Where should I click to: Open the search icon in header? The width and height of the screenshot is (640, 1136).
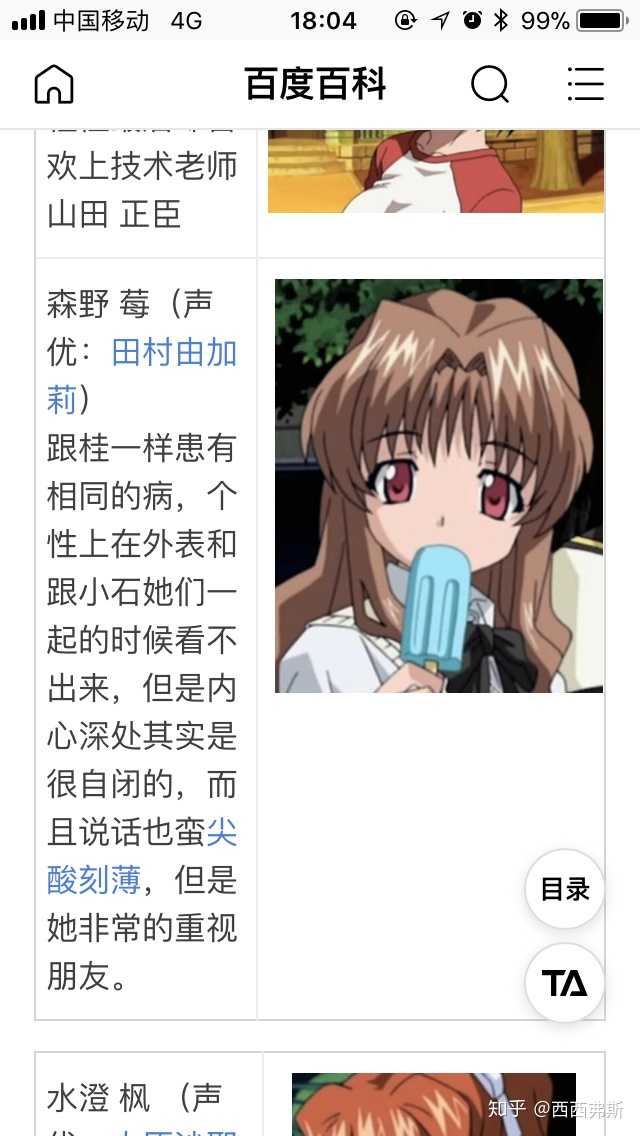pyautogui.click(x=489, y=85)
